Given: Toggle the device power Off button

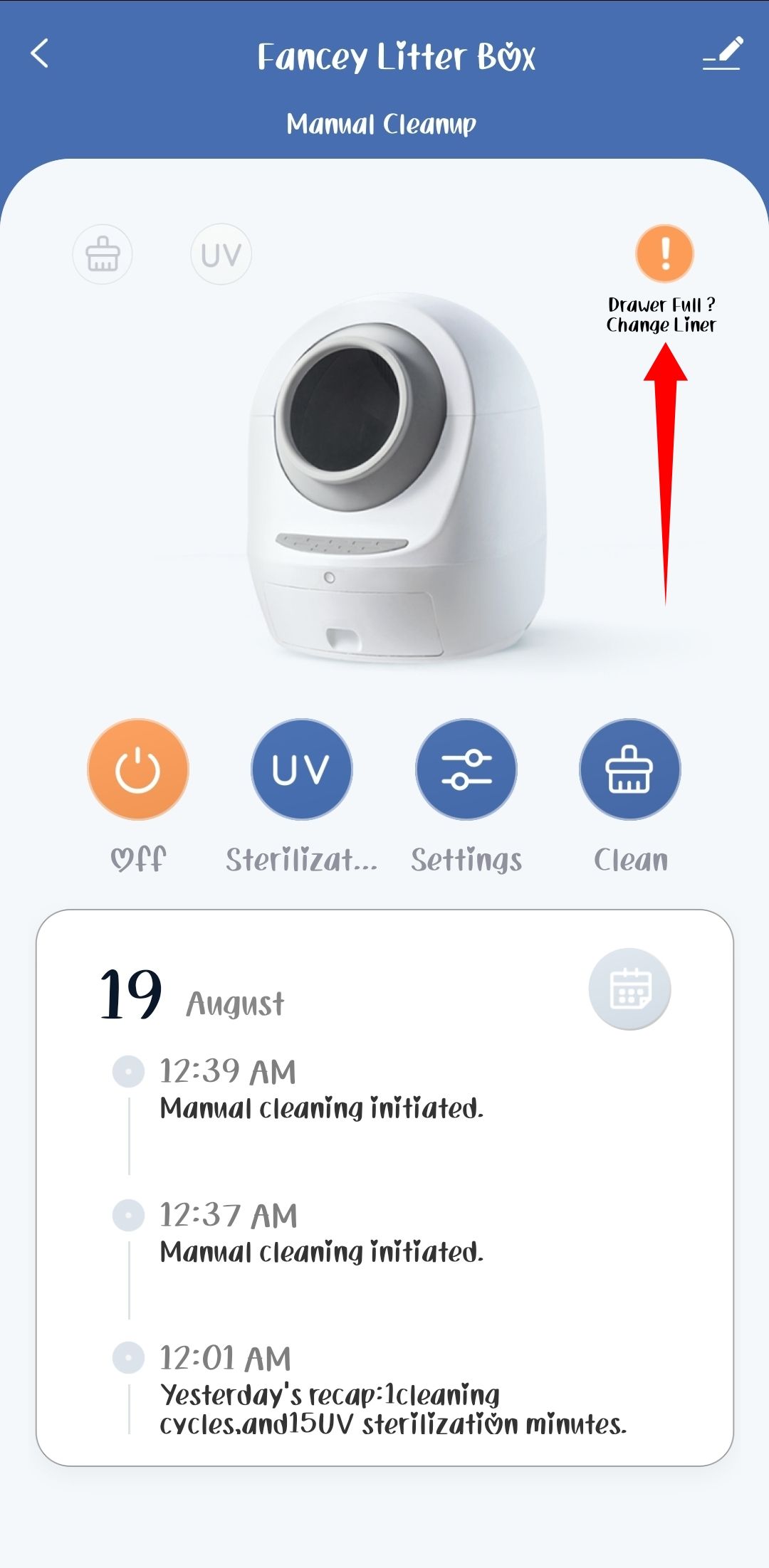Looking at the screenshot, I should coord(137,770).
